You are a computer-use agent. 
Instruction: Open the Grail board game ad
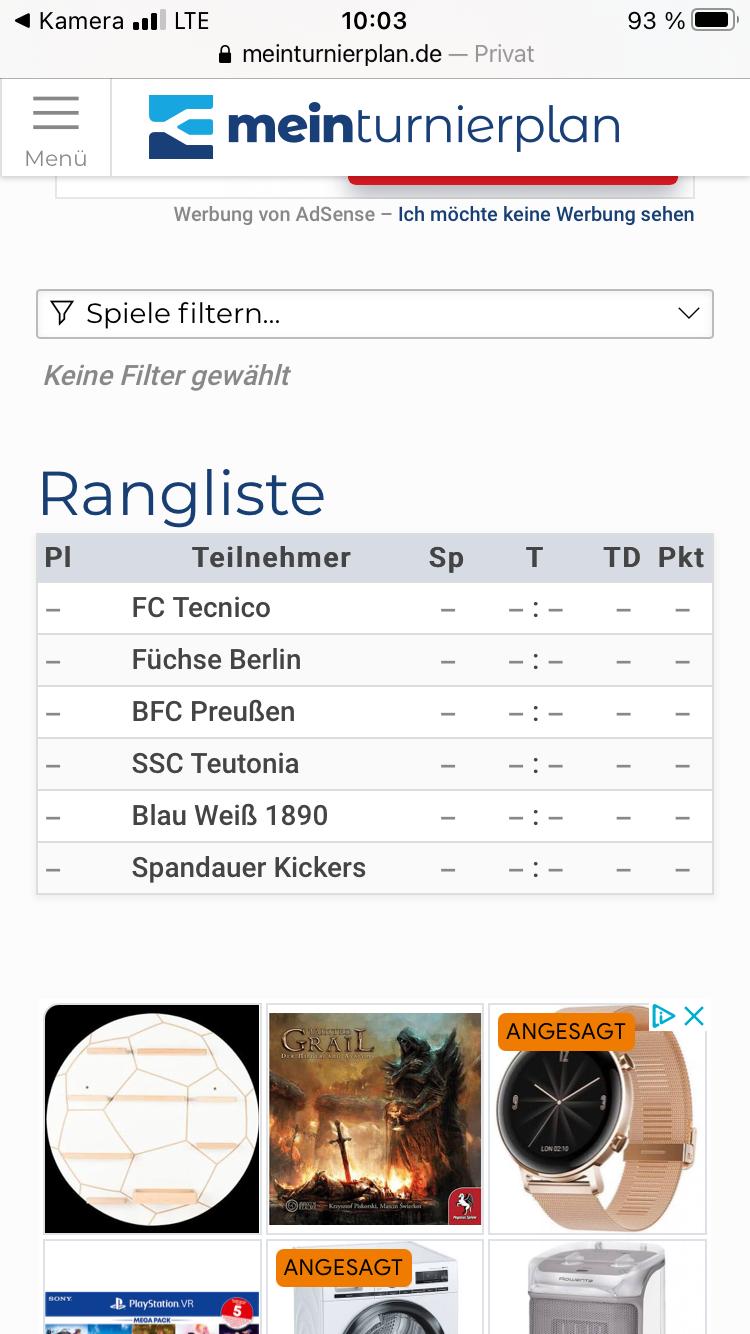375,1118
